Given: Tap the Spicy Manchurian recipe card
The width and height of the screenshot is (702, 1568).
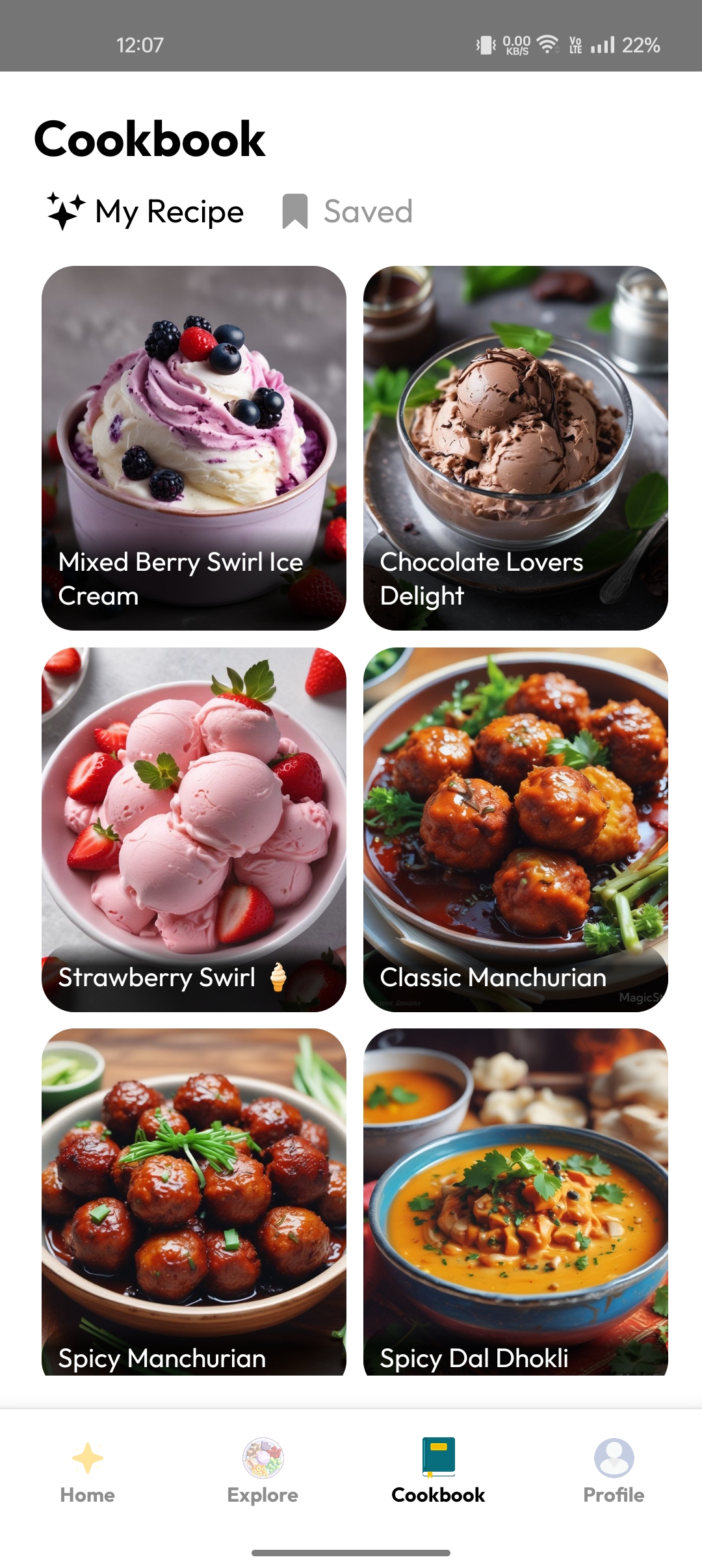Looking at the screenshot, I should tap(194, 1201).
